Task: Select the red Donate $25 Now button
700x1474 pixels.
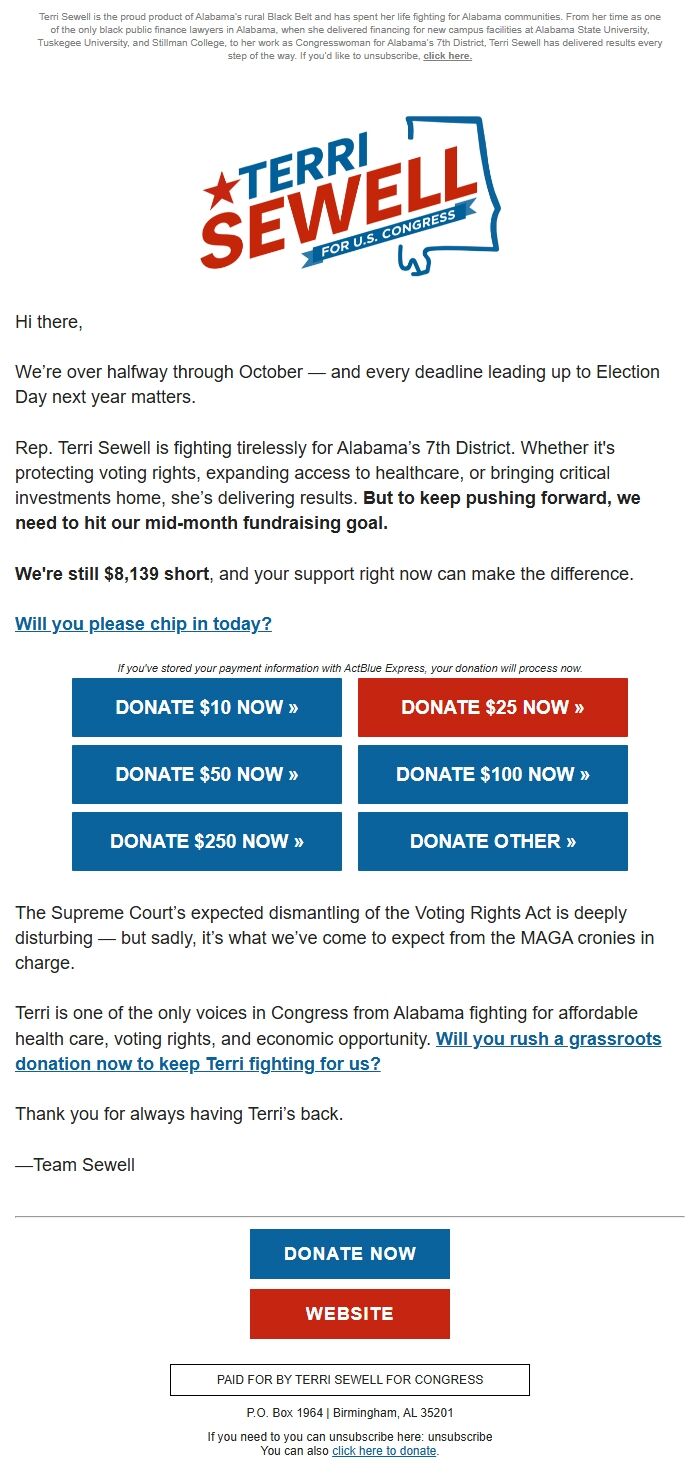Action: click(x=493, y=707)
